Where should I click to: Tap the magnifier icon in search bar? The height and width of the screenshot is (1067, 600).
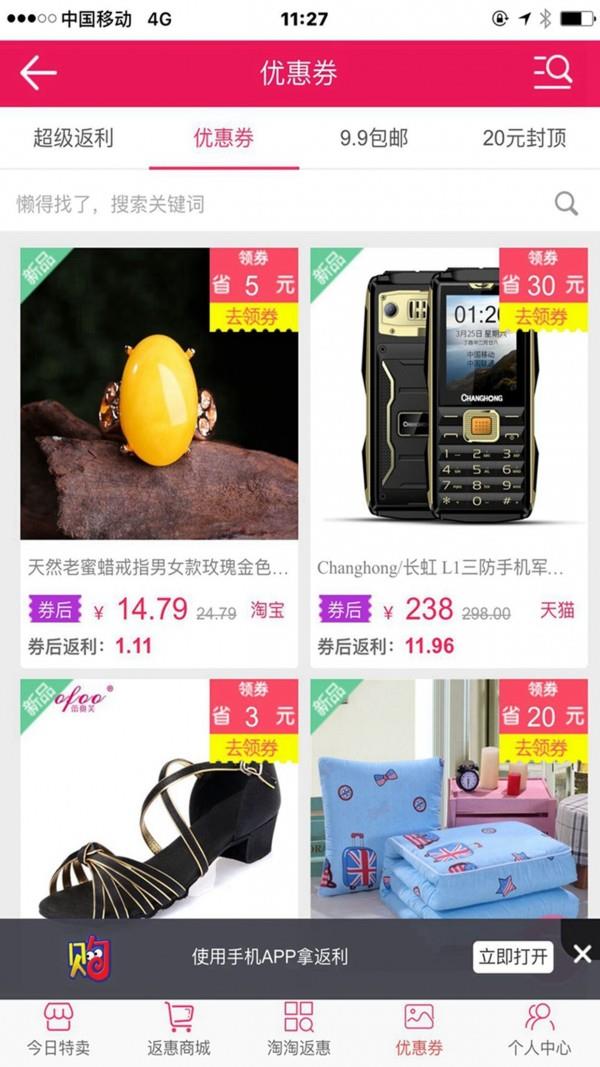pyautogui.click(x=566, y=204)
